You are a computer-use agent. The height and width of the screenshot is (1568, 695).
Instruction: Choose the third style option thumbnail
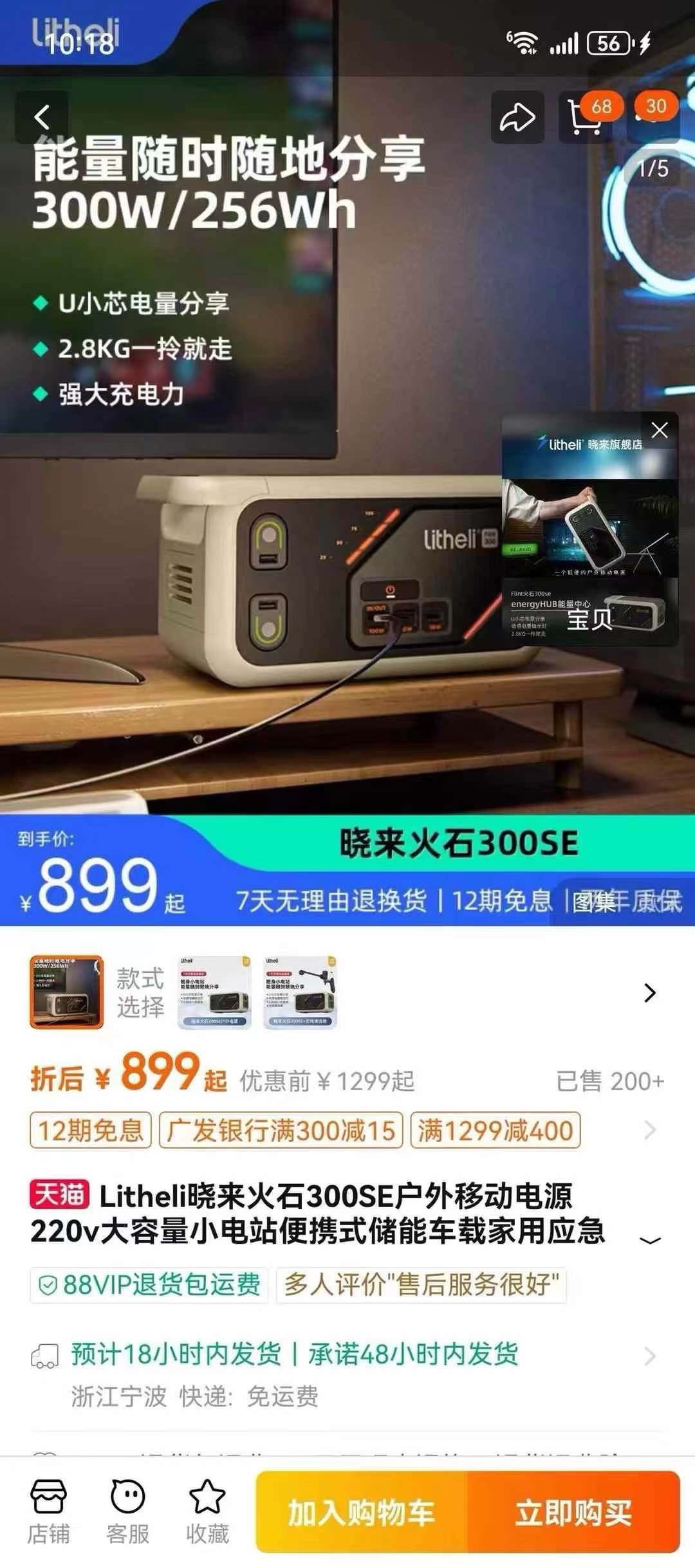[300, 992]
